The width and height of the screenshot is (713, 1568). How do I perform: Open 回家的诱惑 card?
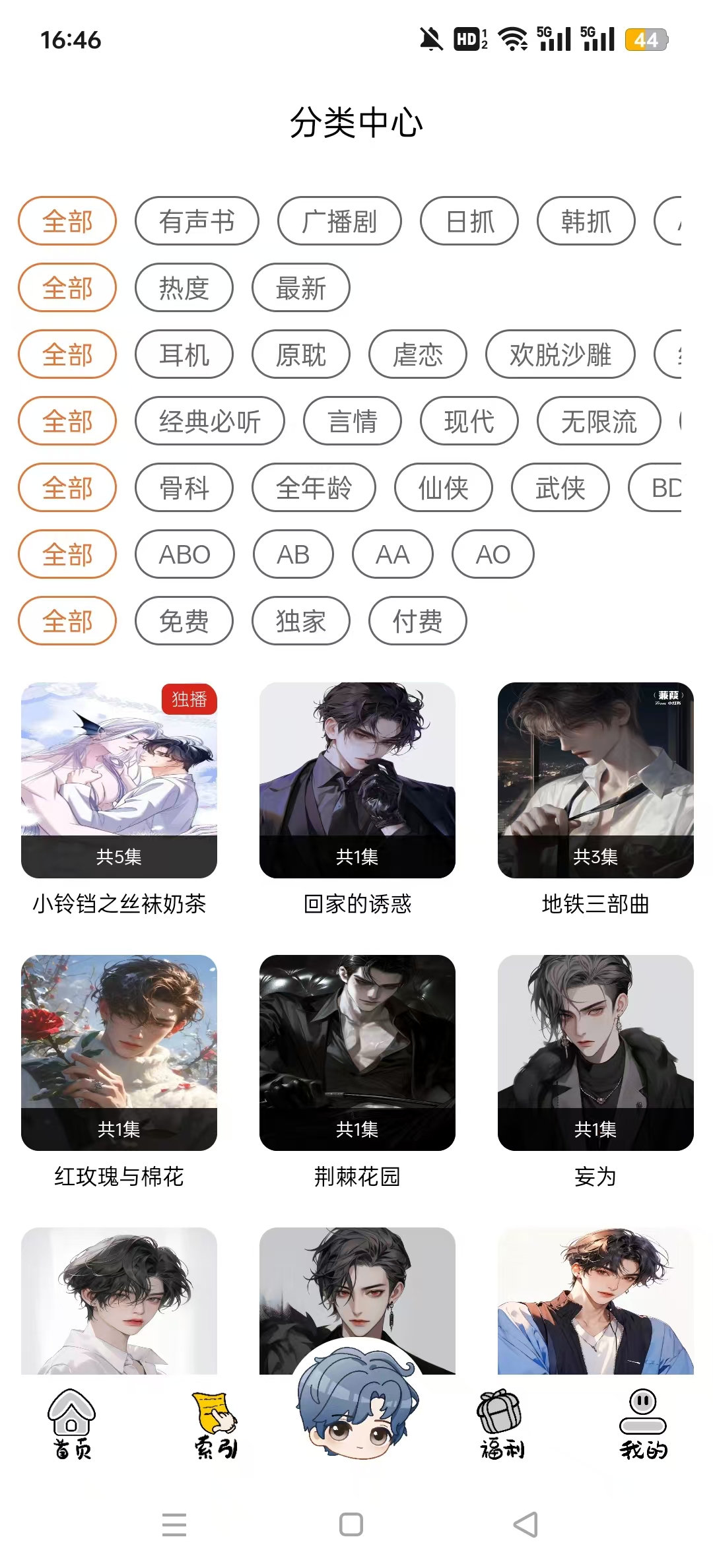[x=357, y=780]
